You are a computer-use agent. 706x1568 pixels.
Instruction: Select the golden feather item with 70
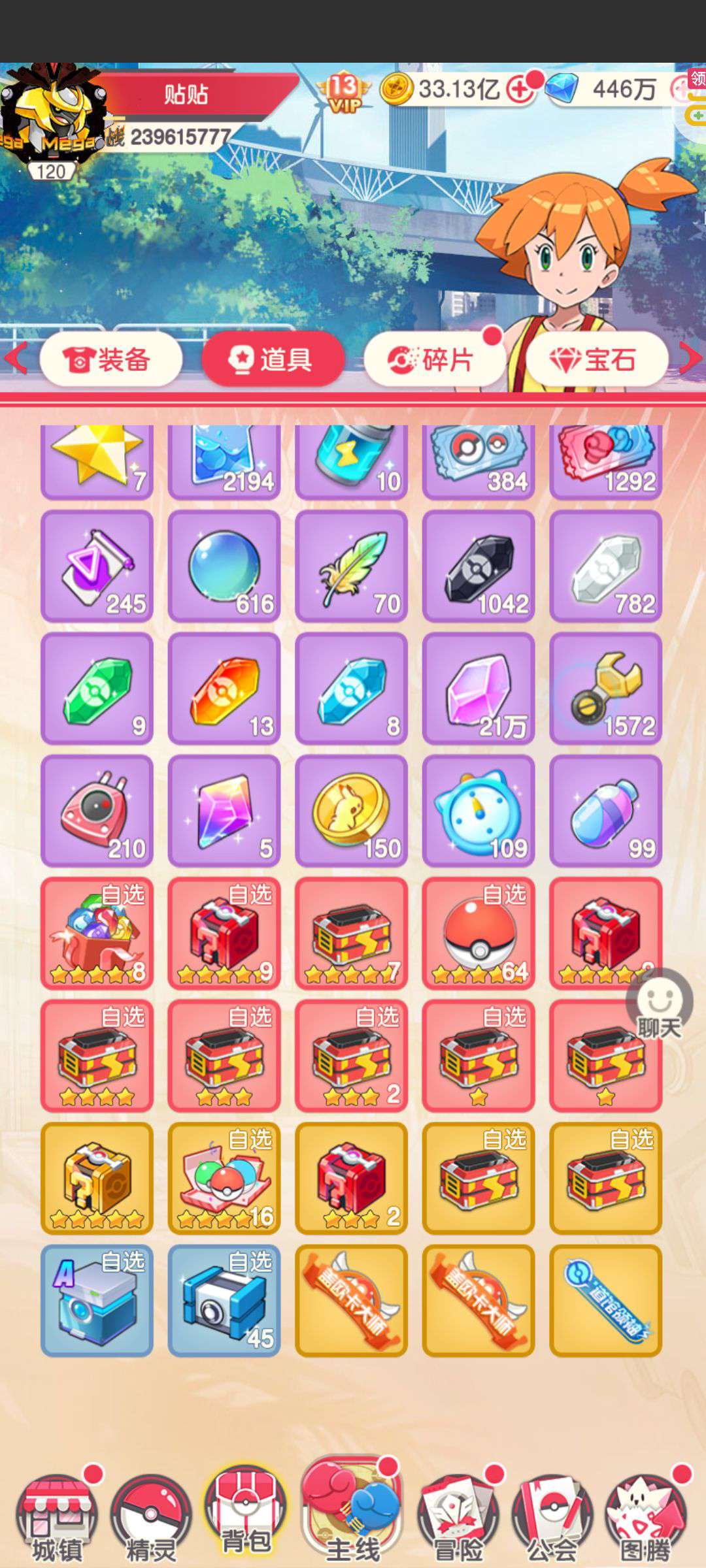click(351, 566)
